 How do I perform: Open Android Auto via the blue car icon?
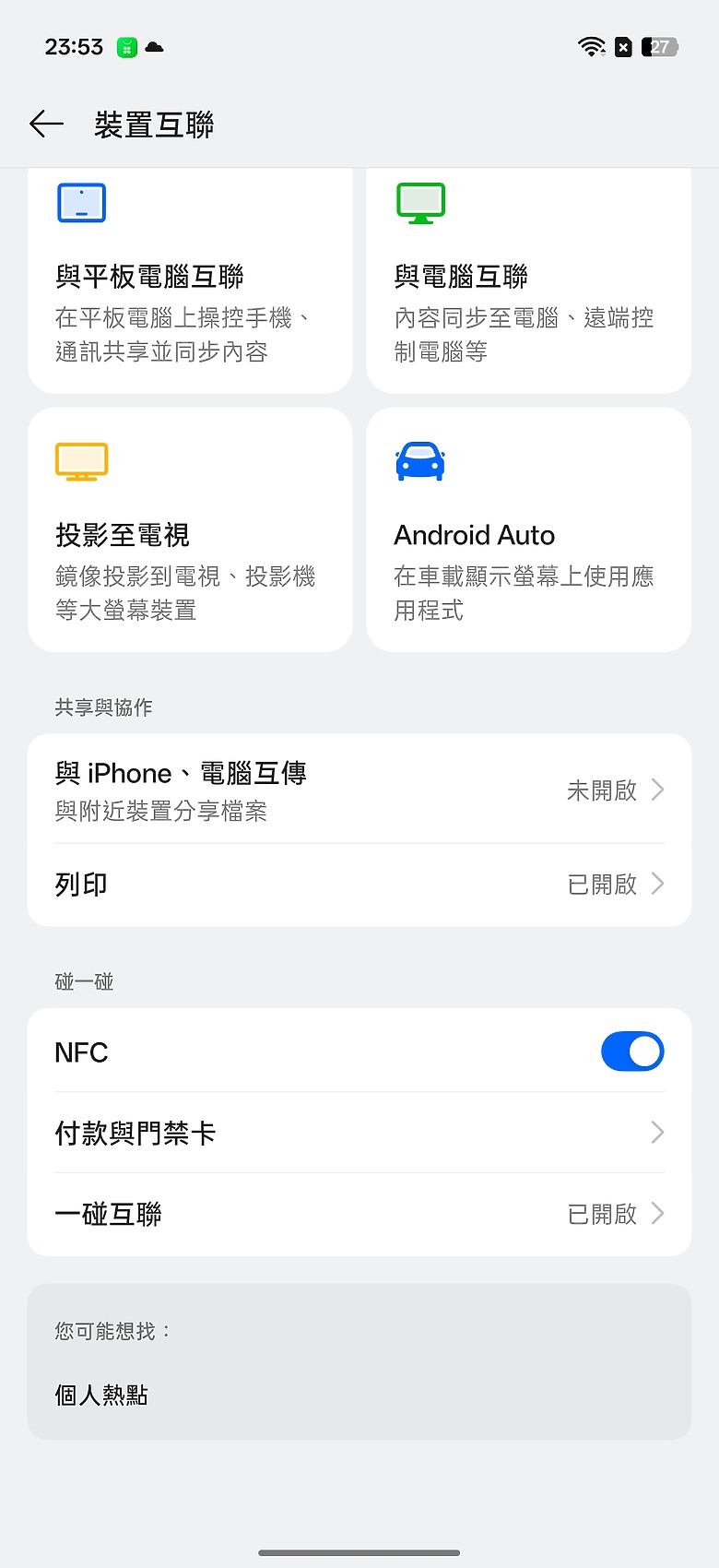point(420,460)
